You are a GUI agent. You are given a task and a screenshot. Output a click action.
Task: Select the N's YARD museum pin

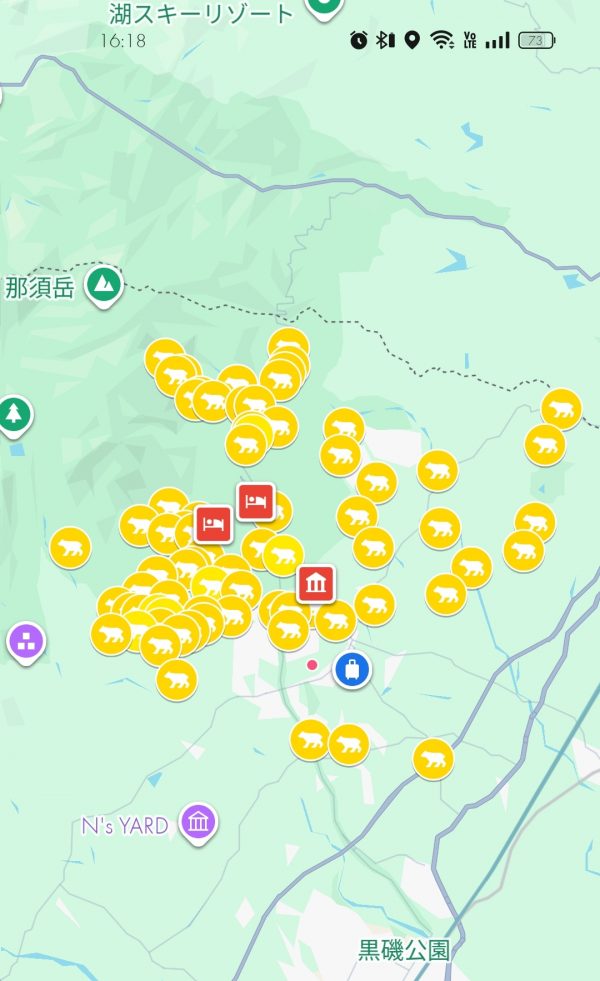pos(198,822)
